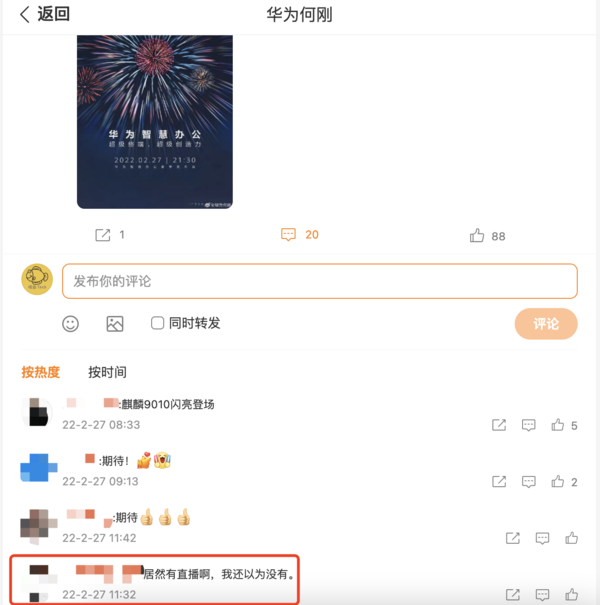Viewport: 600px width, 605px height.
Task: Like the 麒麟9010闪亮登场 comment
Action: coord(558,425)
